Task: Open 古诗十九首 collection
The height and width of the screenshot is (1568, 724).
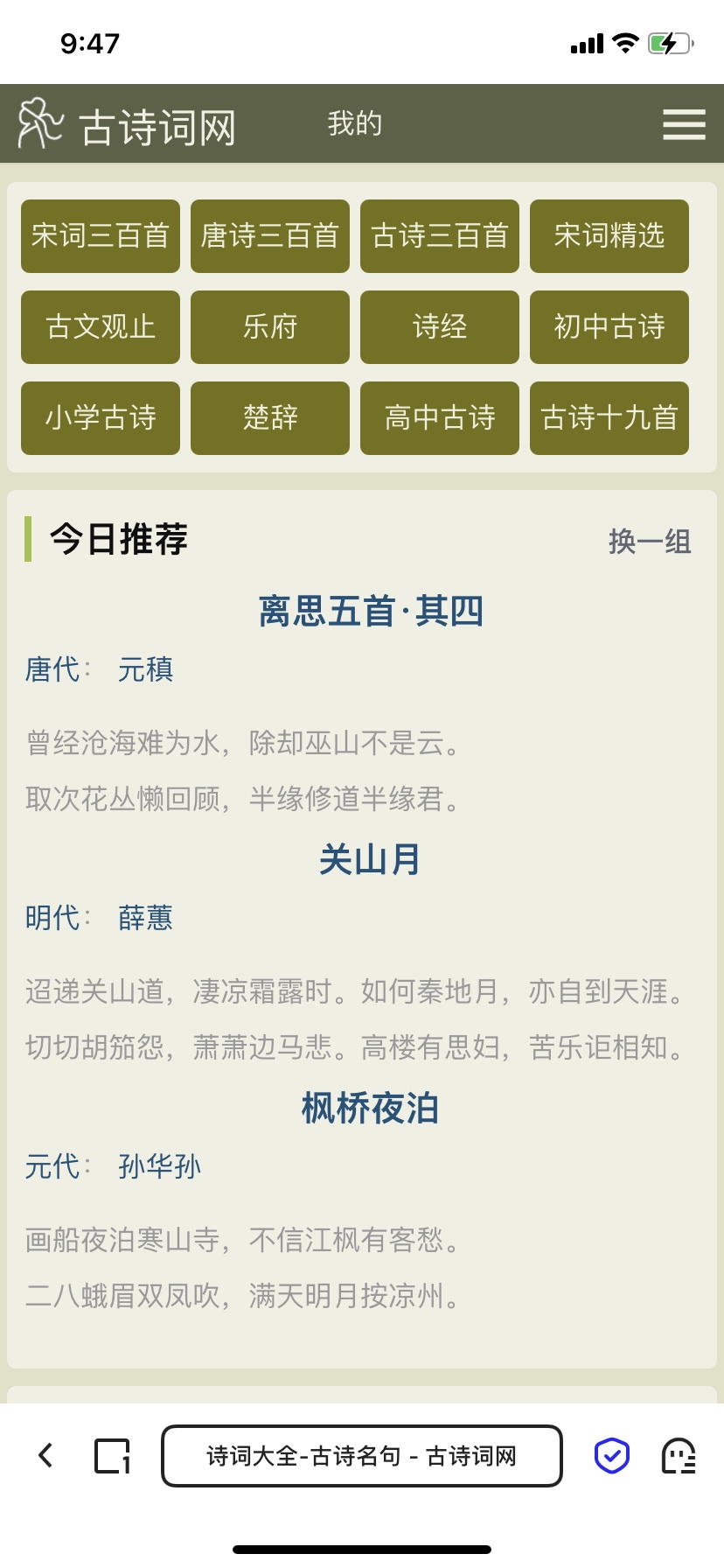Action: [609, 418]
